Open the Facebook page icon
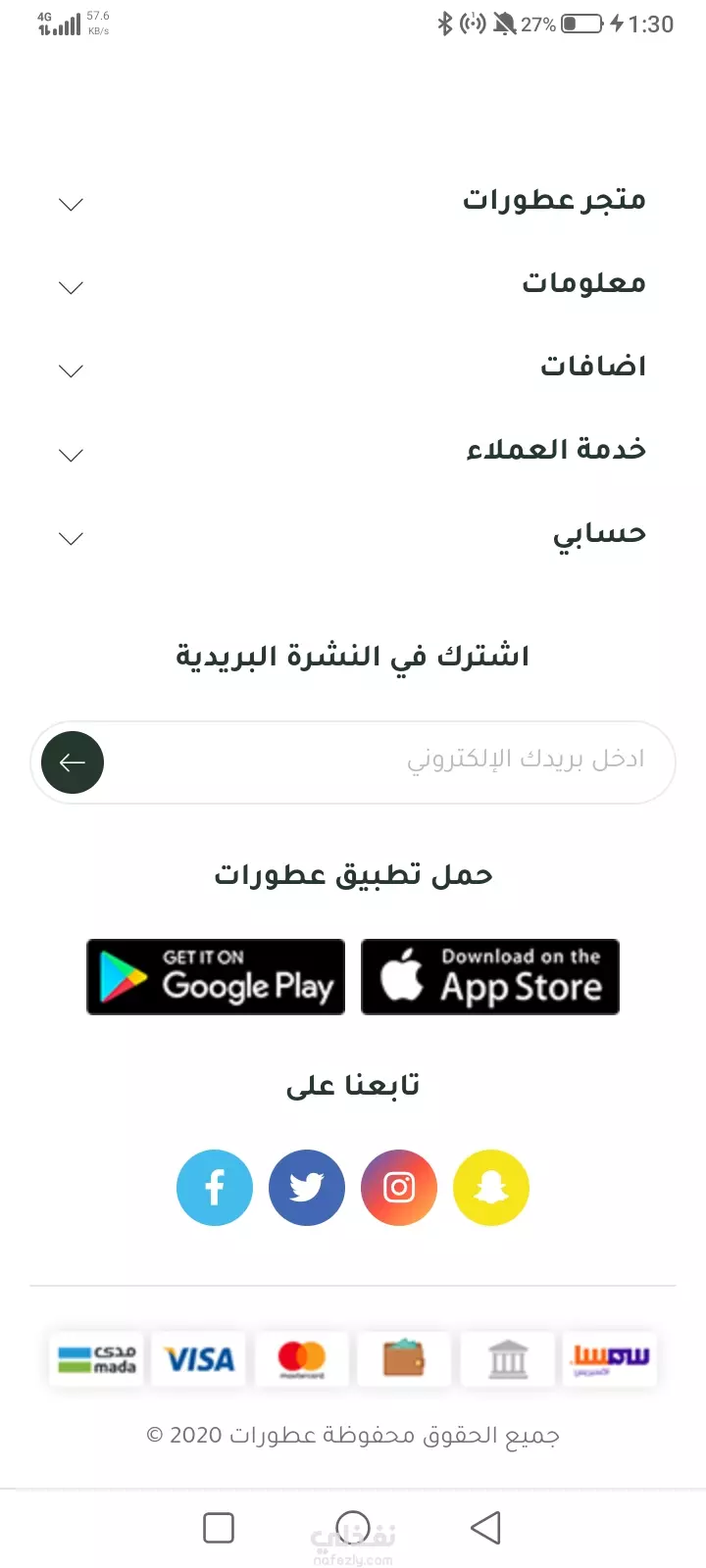Screen dimensions: 706x1568 pos(215,1188)
